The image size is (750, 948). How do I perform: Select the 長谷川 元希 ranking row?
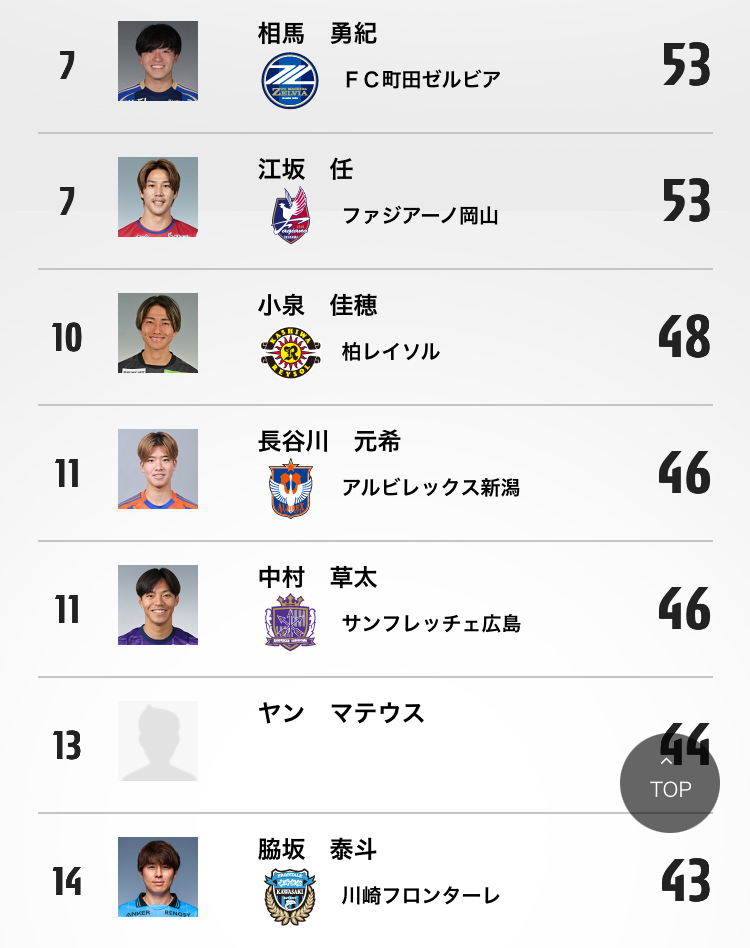pyautogui.click(x=375, y=472)
